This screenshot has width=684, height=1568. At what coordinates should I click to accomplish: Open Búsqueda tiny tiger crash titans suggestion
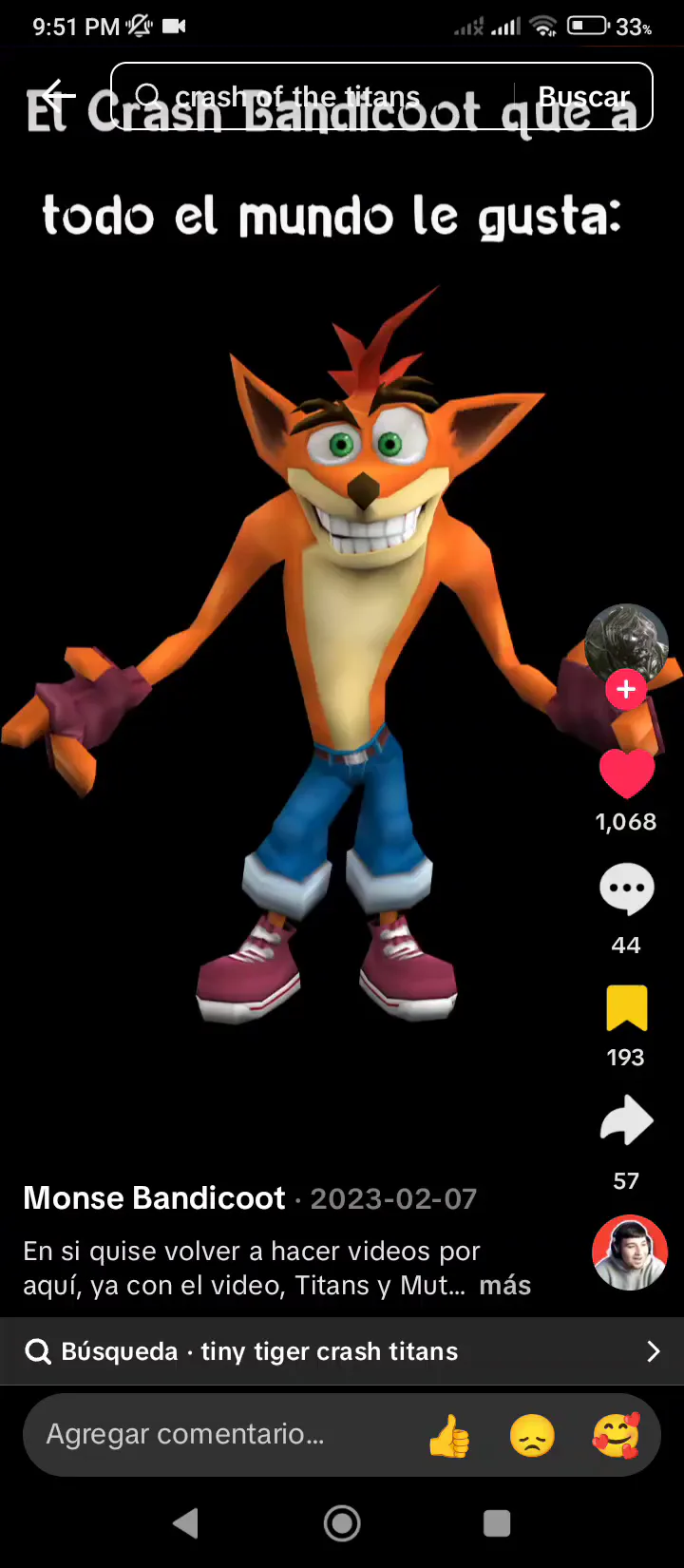(342, 1351)
